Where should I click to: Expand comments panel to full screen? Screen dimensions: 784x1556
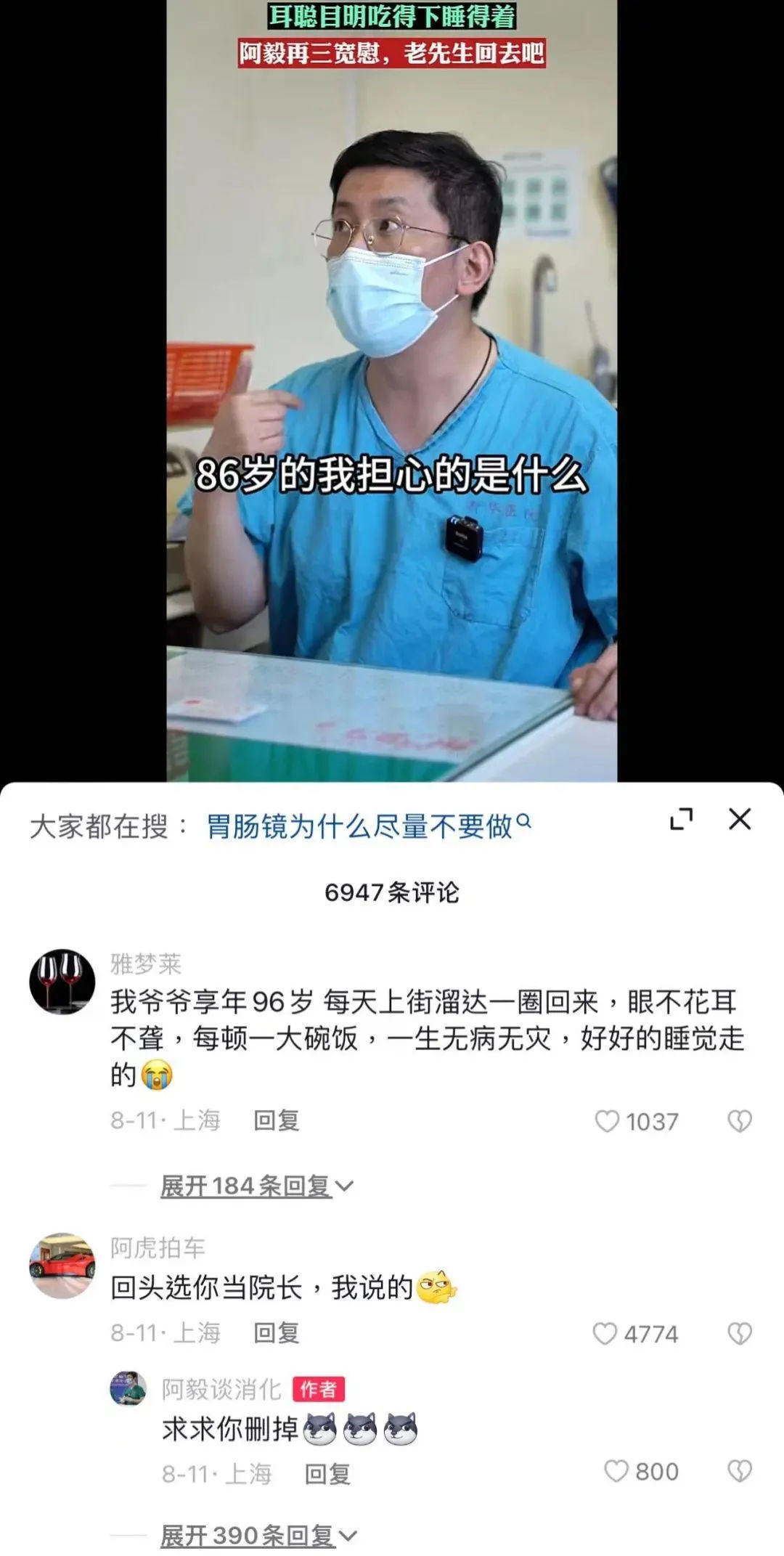pyautogui.click(x=681, y=819)
